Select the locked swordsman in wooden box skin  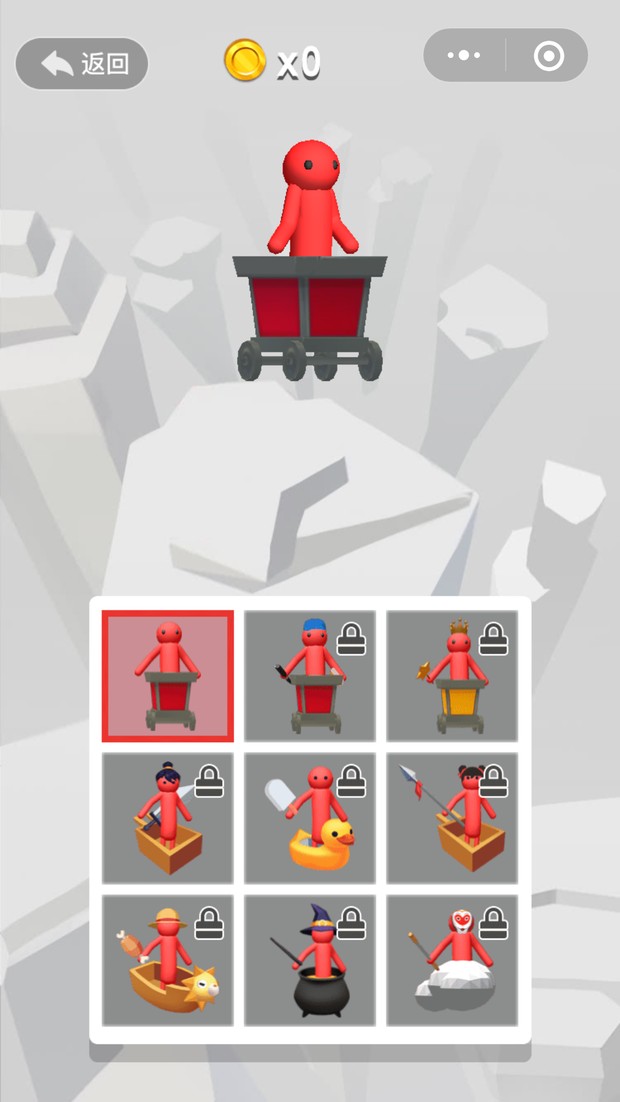pyautogui.click(x=168, y=818)
